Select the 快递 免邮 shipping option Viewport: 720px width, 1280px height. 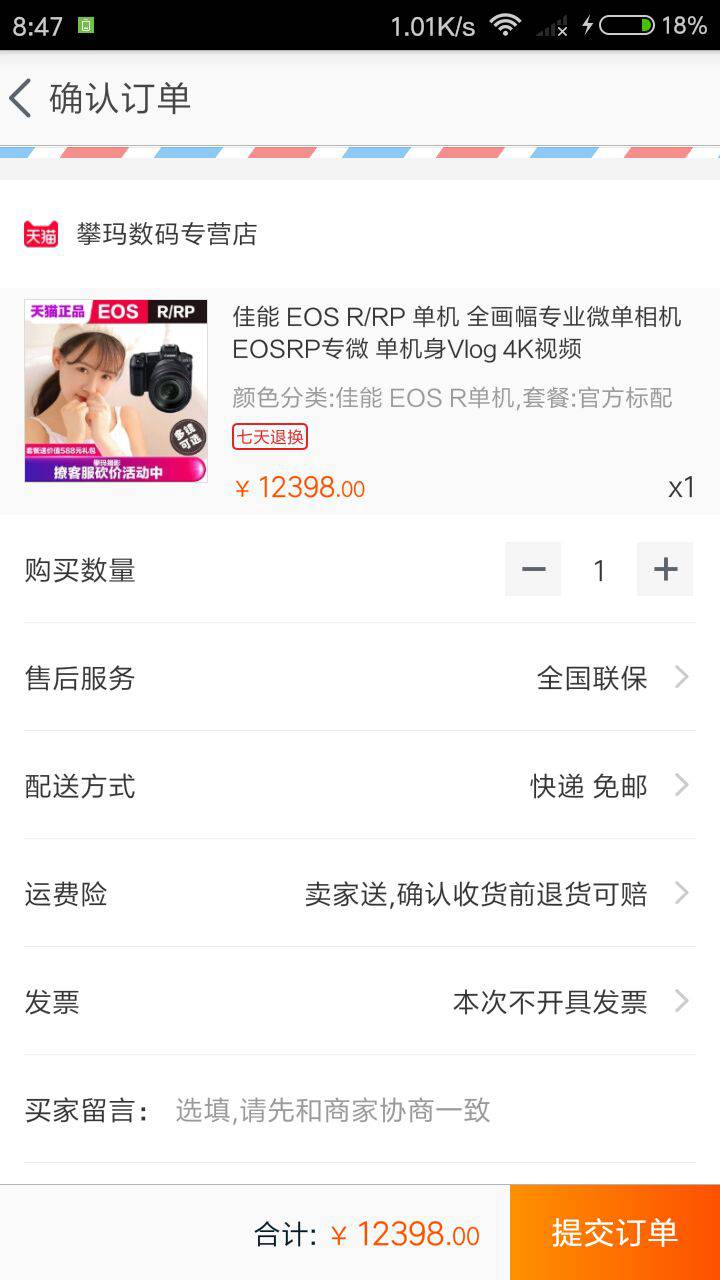pos(590,786)
